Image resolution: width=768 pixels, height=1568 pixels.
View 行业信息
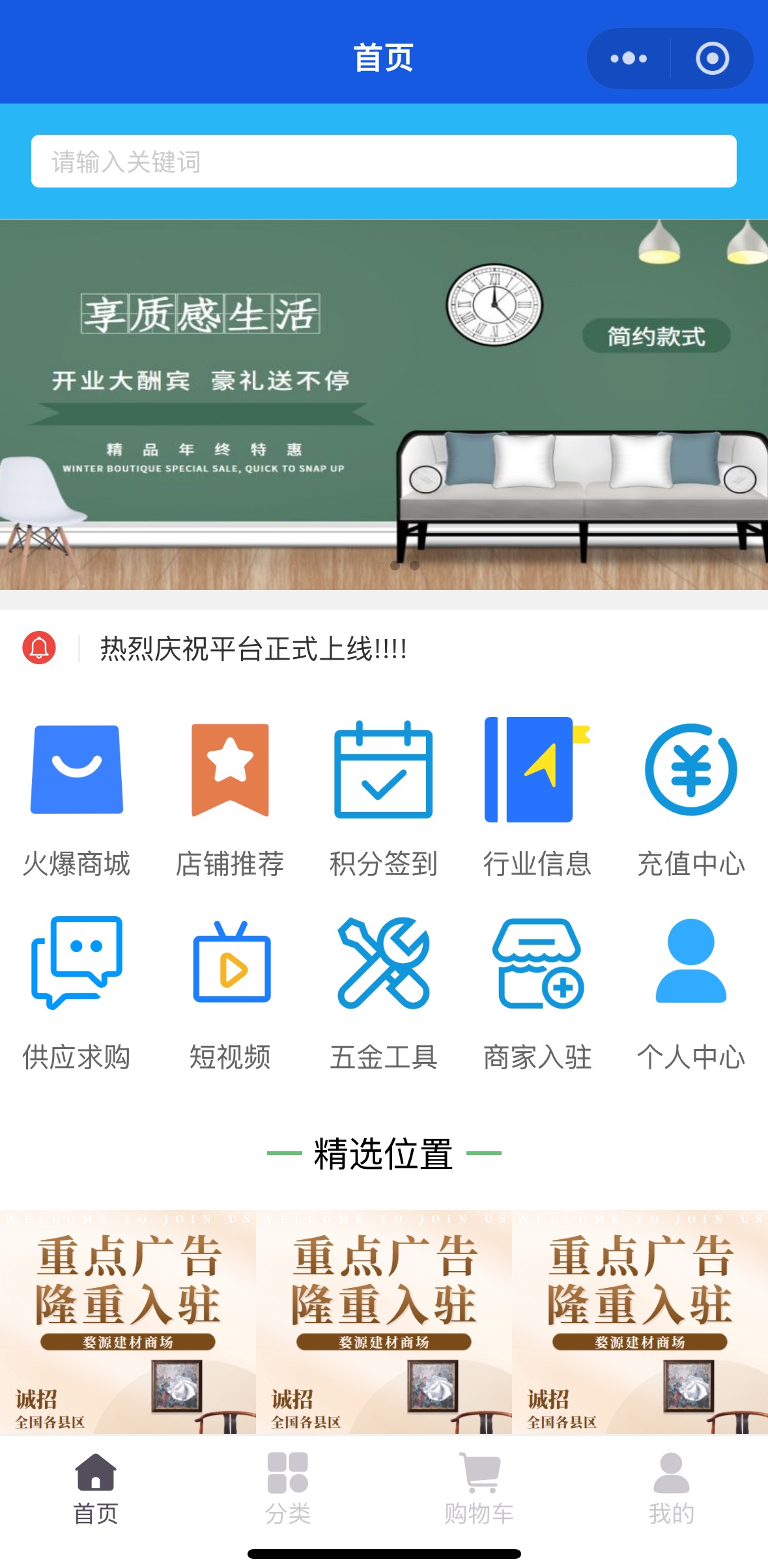537,800
